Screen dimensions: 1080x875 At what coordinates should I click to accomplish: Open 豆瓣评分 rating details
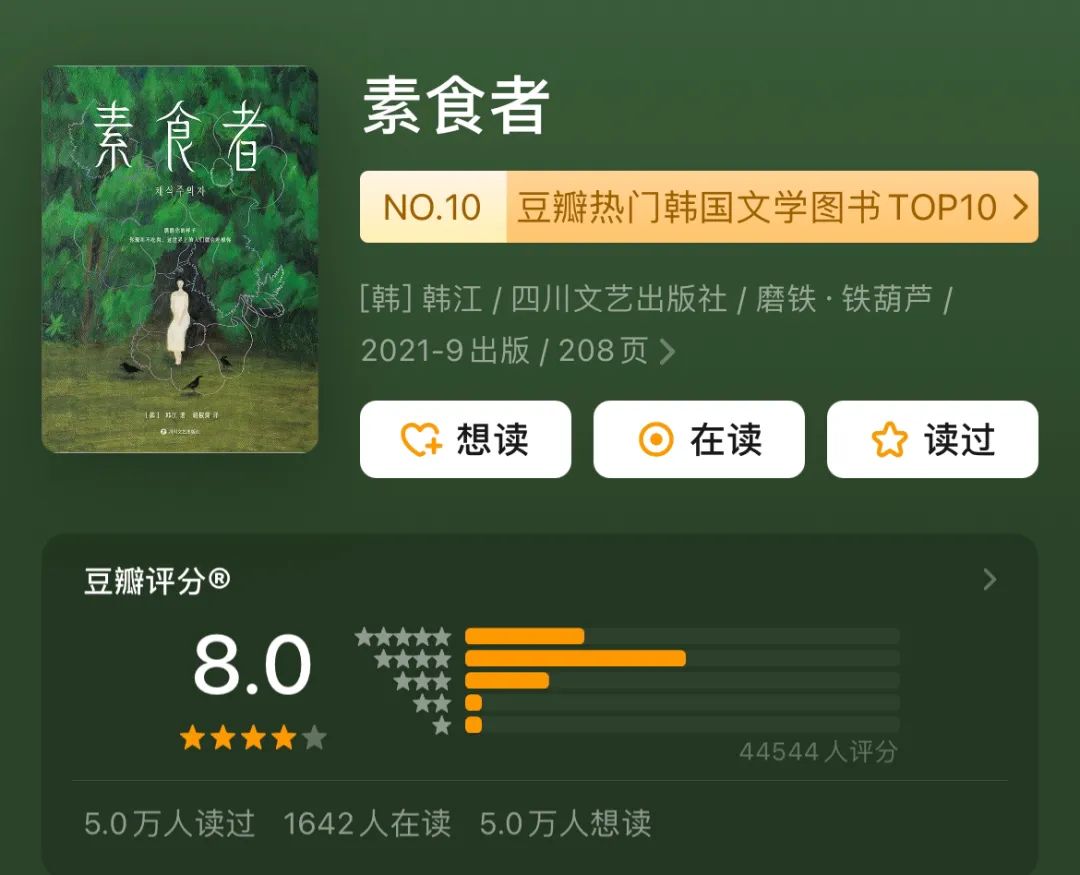point(989,580)
